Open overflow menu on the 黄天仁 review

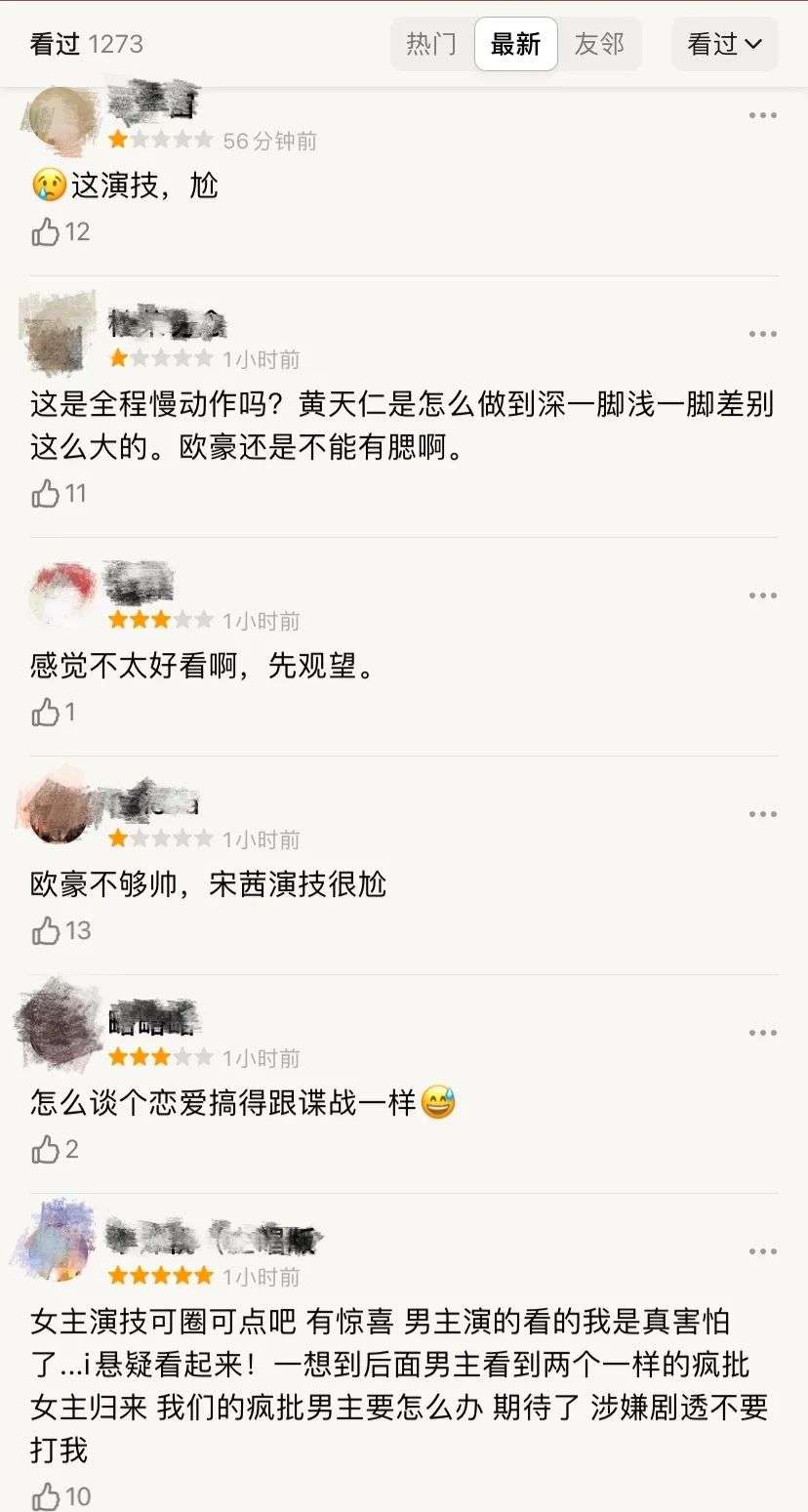[x=762, y=335]
